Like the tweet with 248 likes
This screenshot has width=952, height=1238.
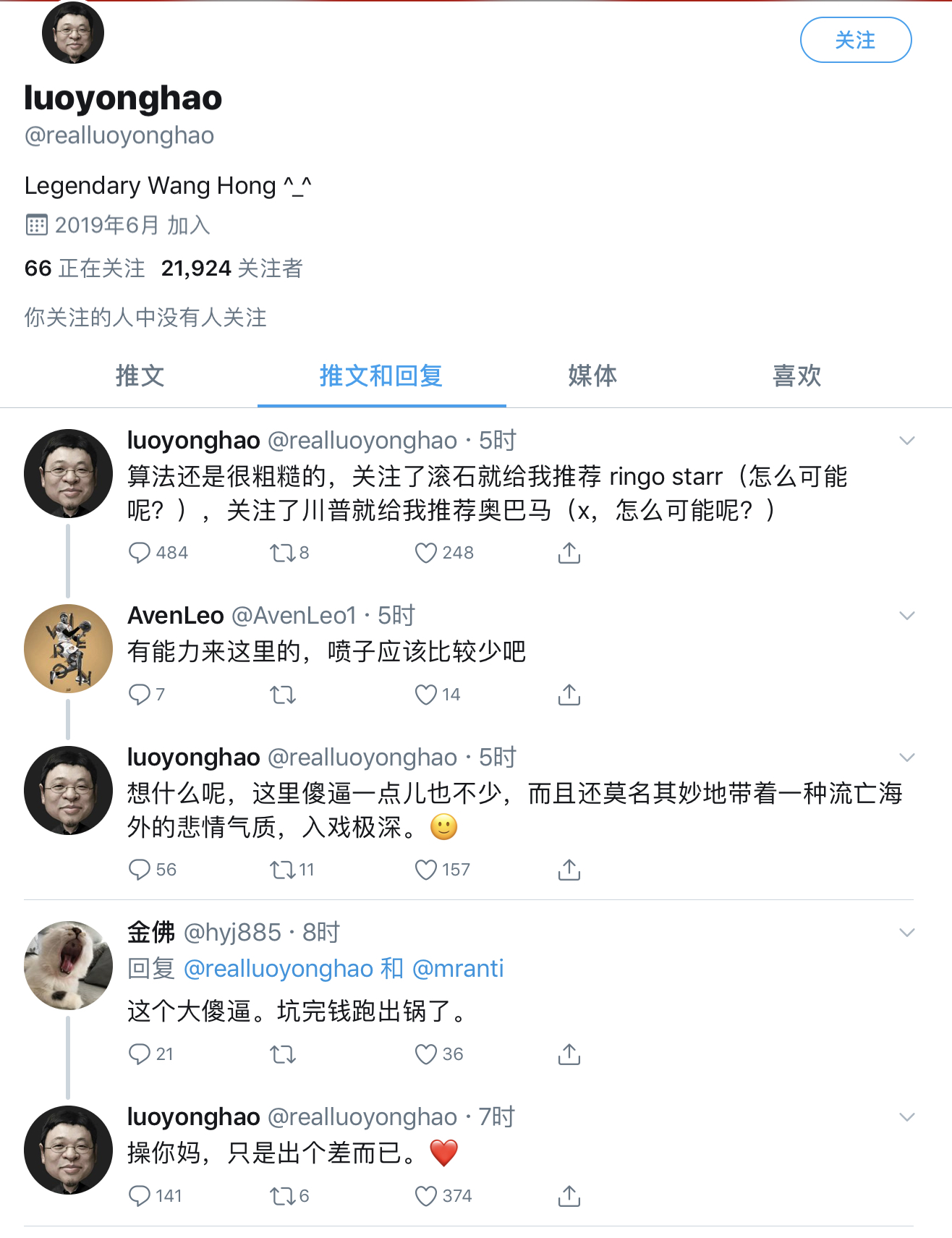pos(426,553)
